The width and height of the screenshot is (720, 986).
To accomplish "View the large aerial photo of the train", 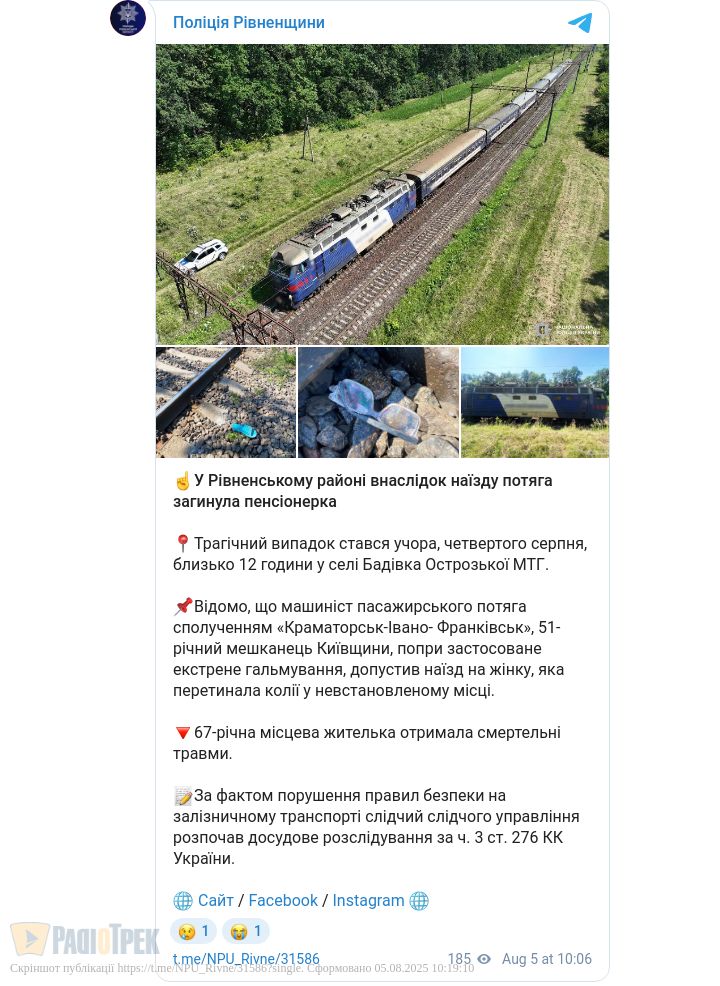I will pyautogui.click(x=382, y=194).
